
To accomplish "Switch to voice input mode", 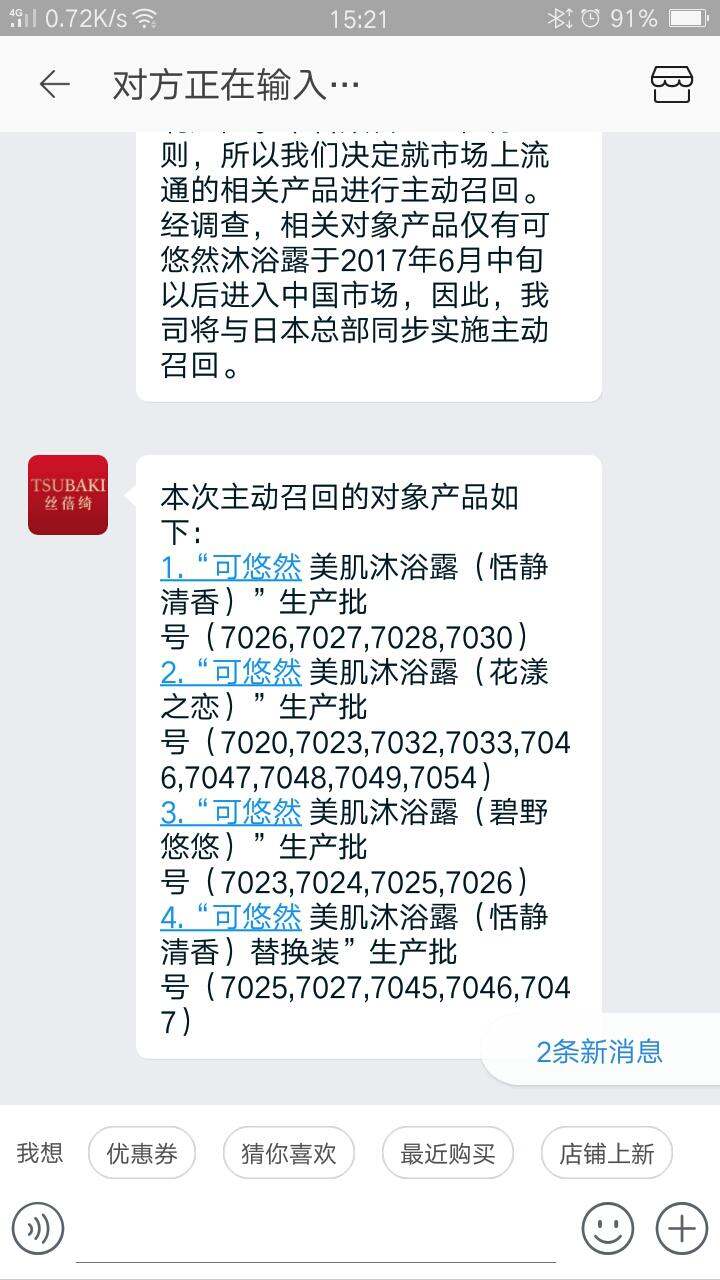I will 38,1228.
